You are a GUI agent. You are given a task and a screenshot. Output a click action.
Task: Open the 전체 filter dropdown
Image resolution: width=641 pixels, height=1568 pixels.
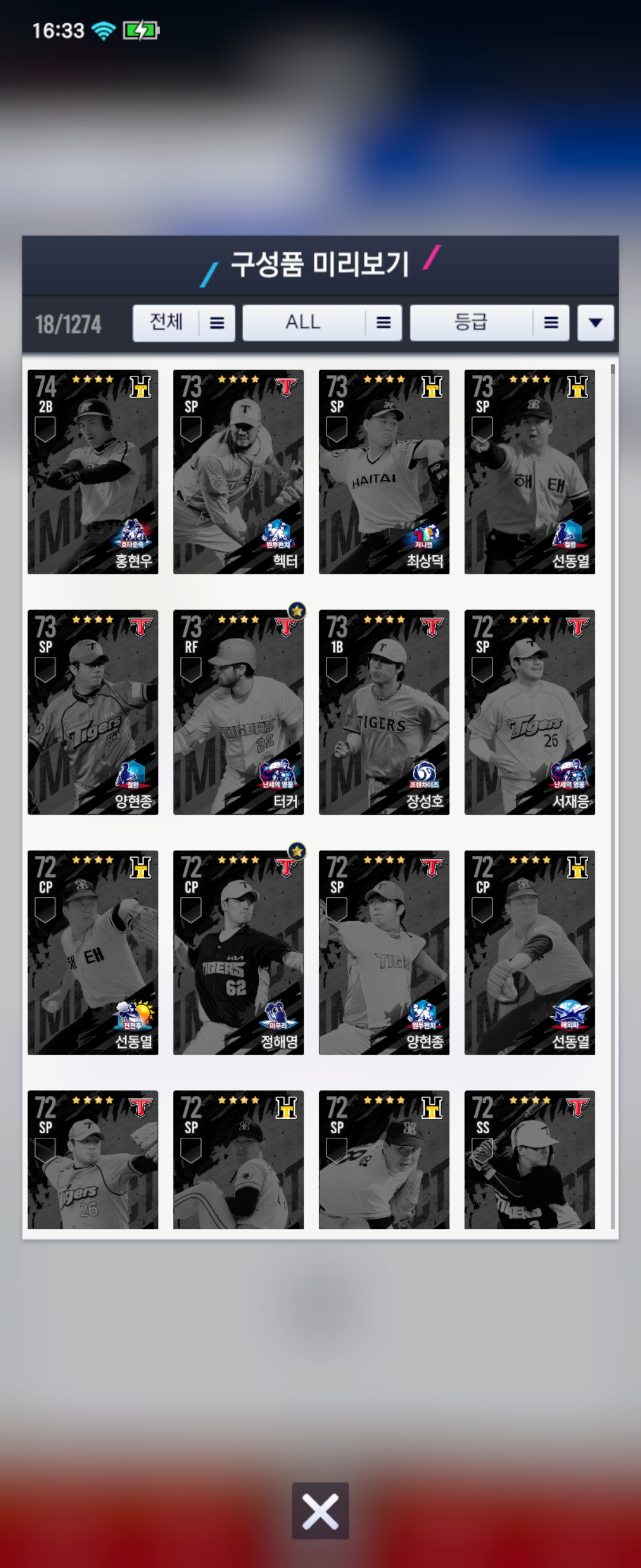(183, 323)
